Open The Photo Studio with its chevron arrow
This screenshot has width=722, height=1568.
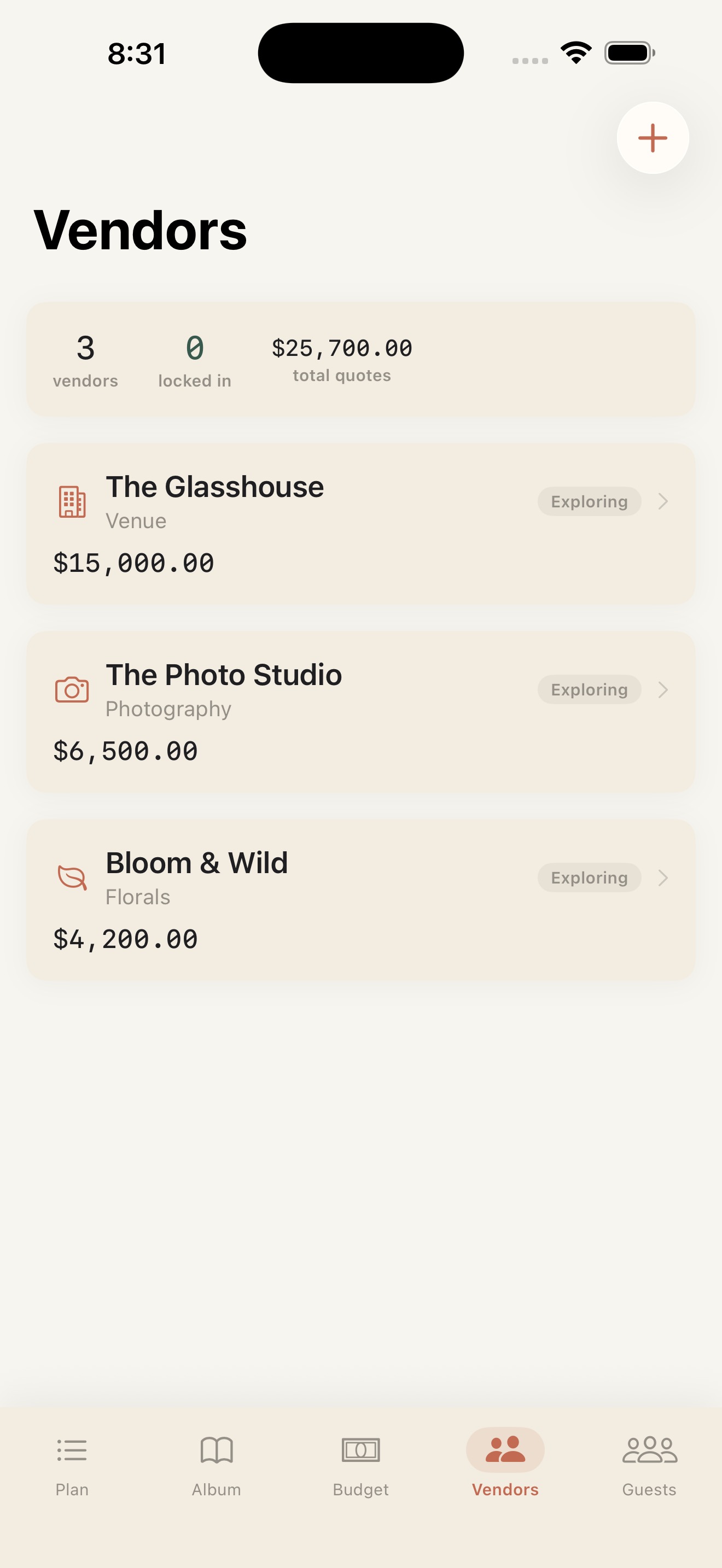click(x=663, y=689)
